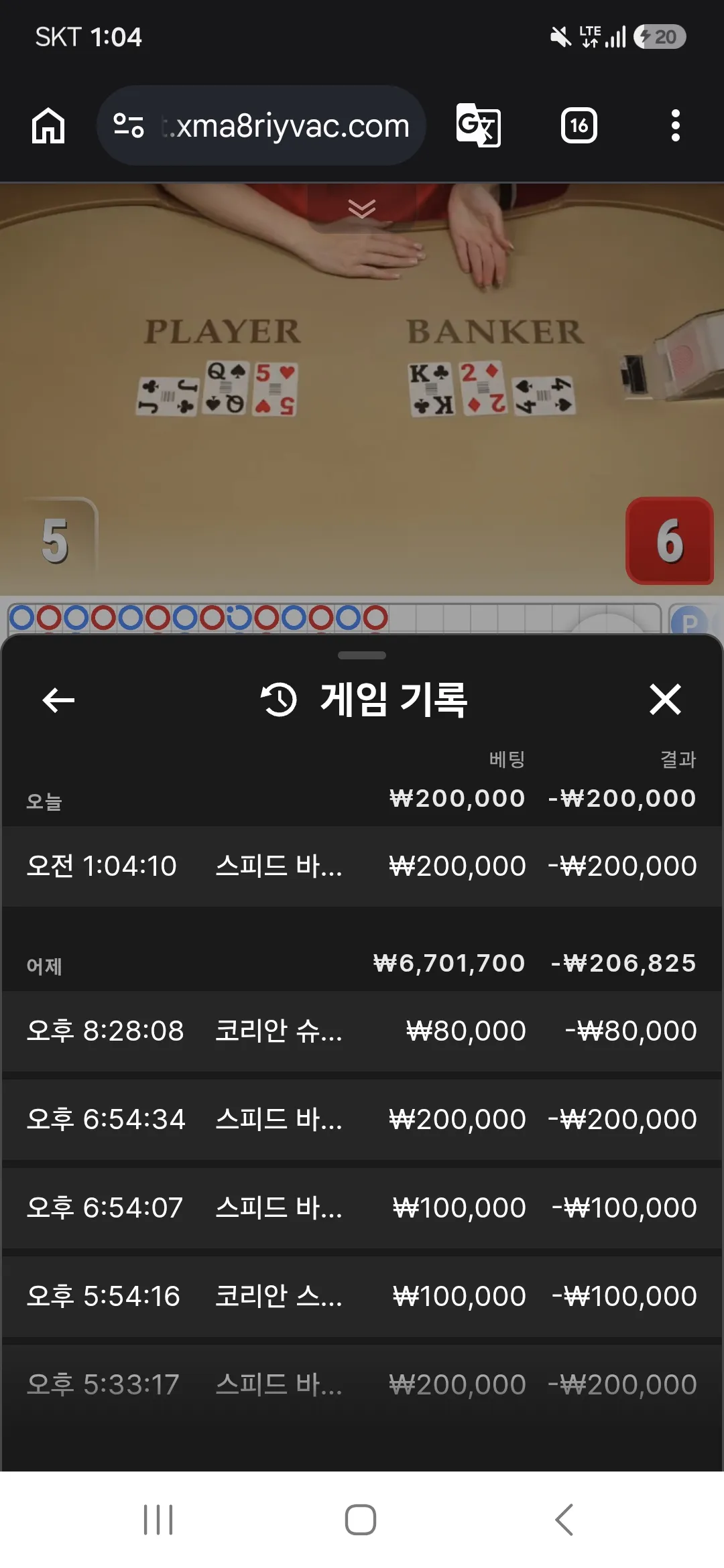The image size is (724, 1568).
Task: Open recent apps from navigation bar
Action: [158, 1519]
